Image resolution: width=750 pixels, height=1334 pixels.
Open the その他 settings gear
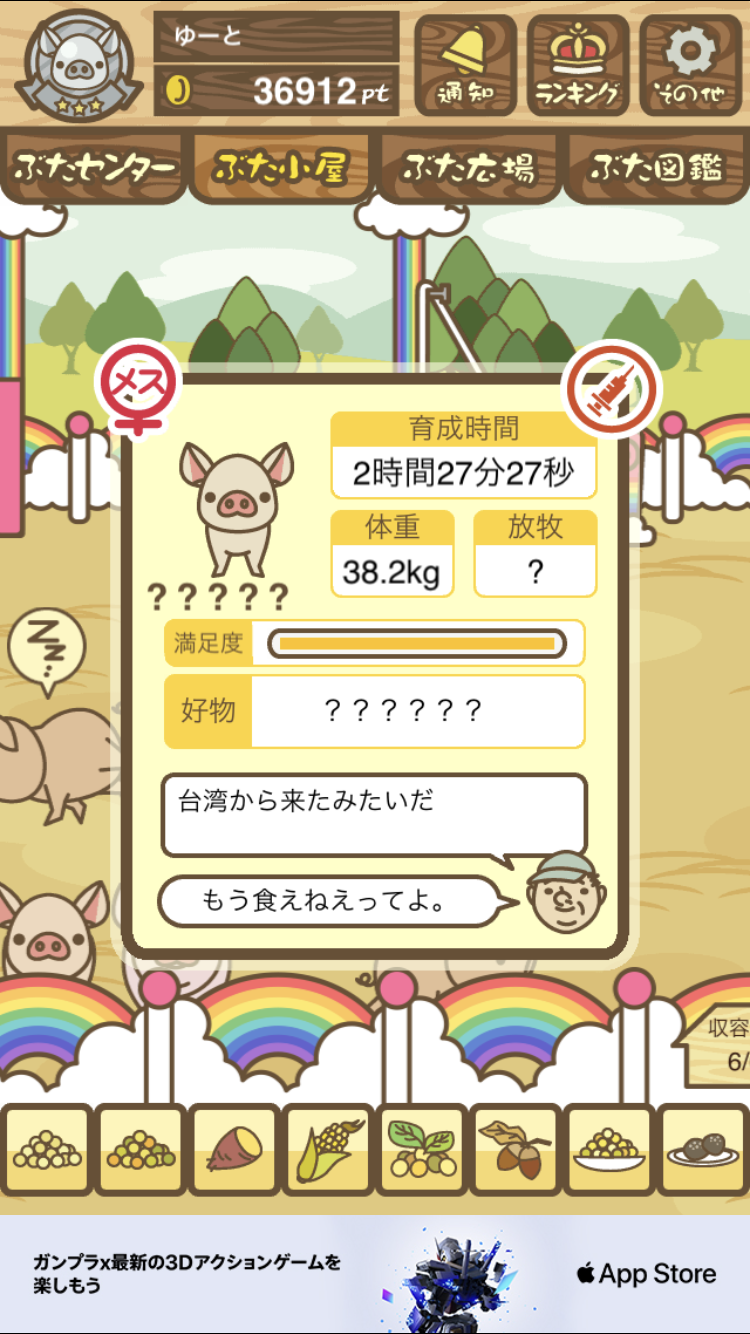click(x=690, y=65)
